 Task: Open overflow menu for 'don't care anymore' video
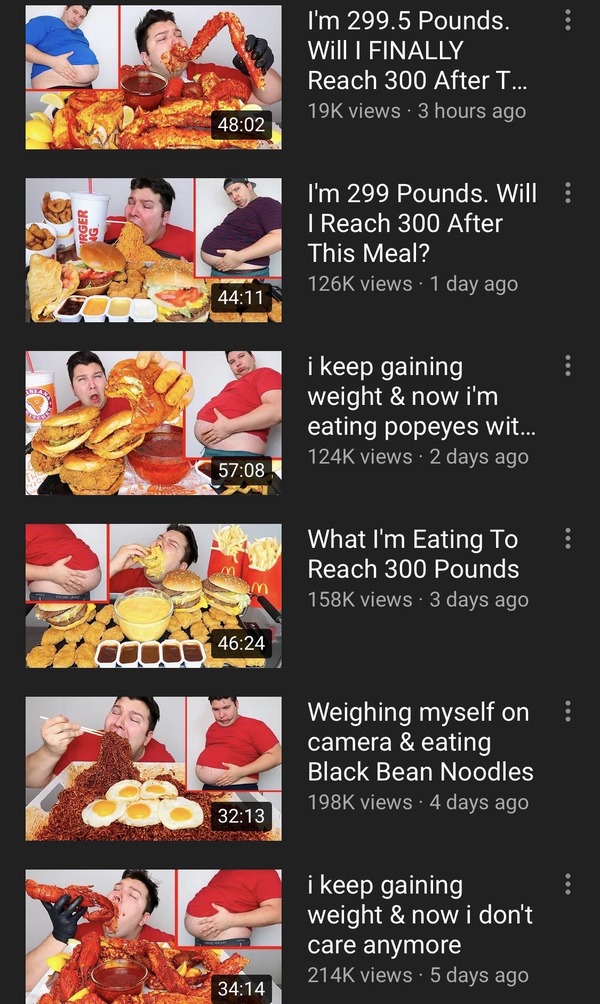[x=567, y=885]
